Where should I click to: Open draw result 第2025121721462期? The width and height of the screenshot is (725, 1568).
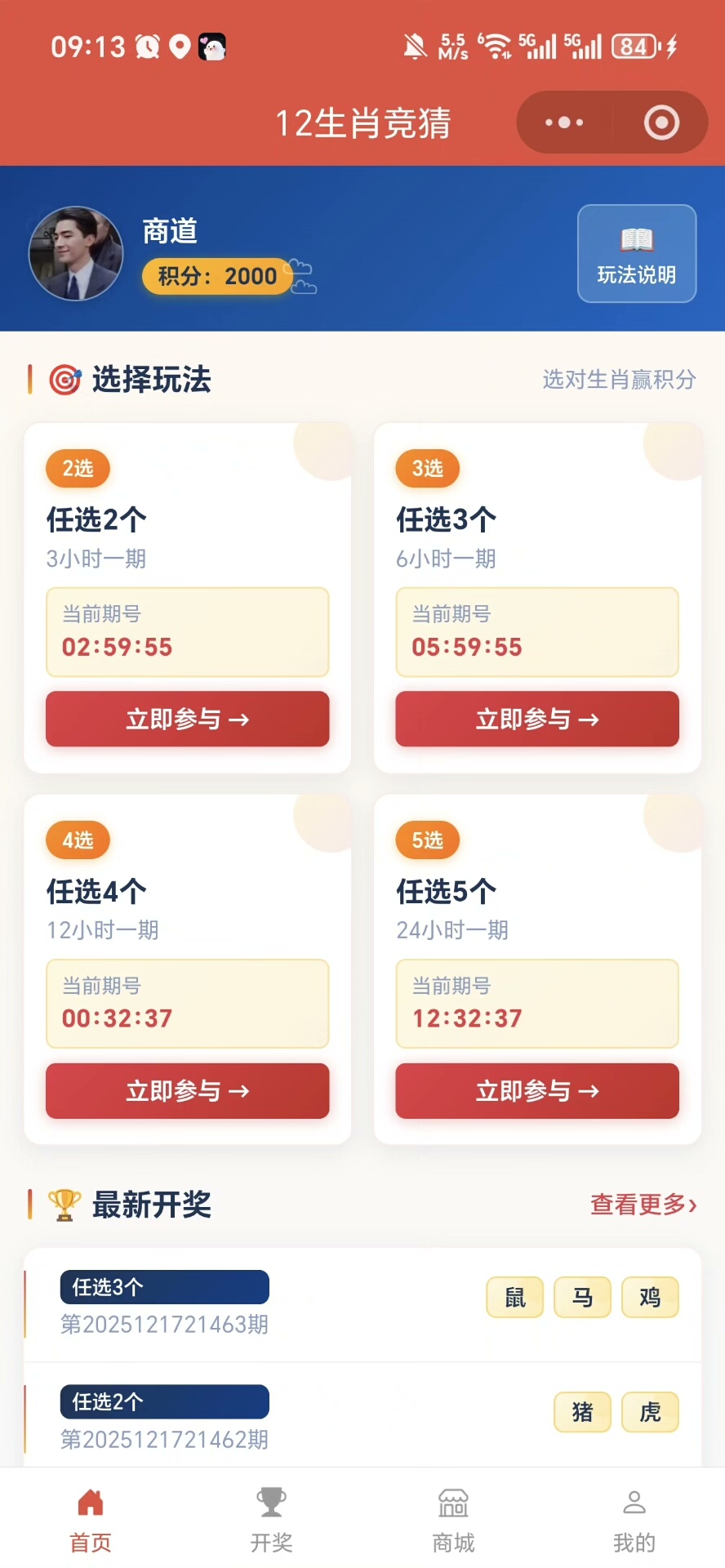[362, 1418]
